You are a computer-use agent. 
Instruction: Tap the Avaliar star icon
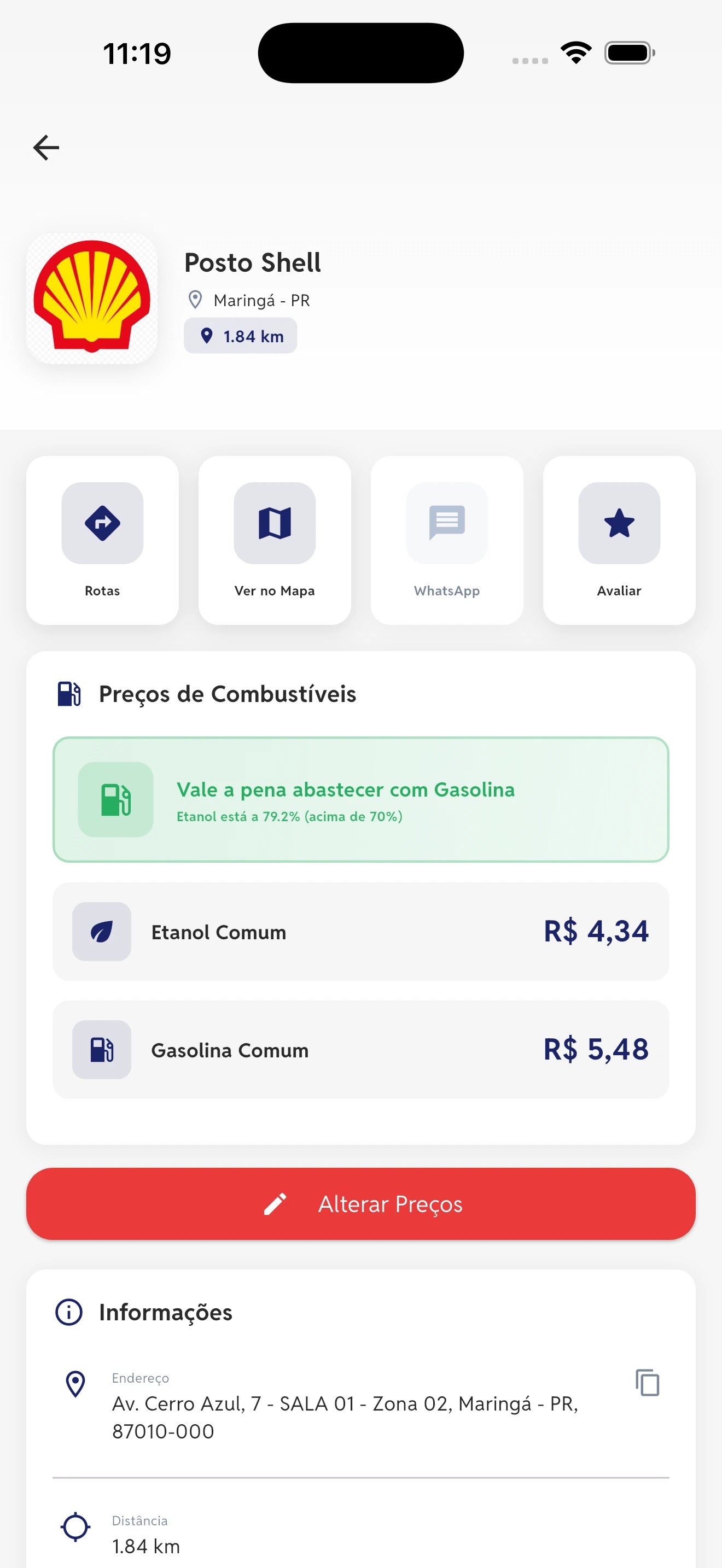click(x=619, y=523)
